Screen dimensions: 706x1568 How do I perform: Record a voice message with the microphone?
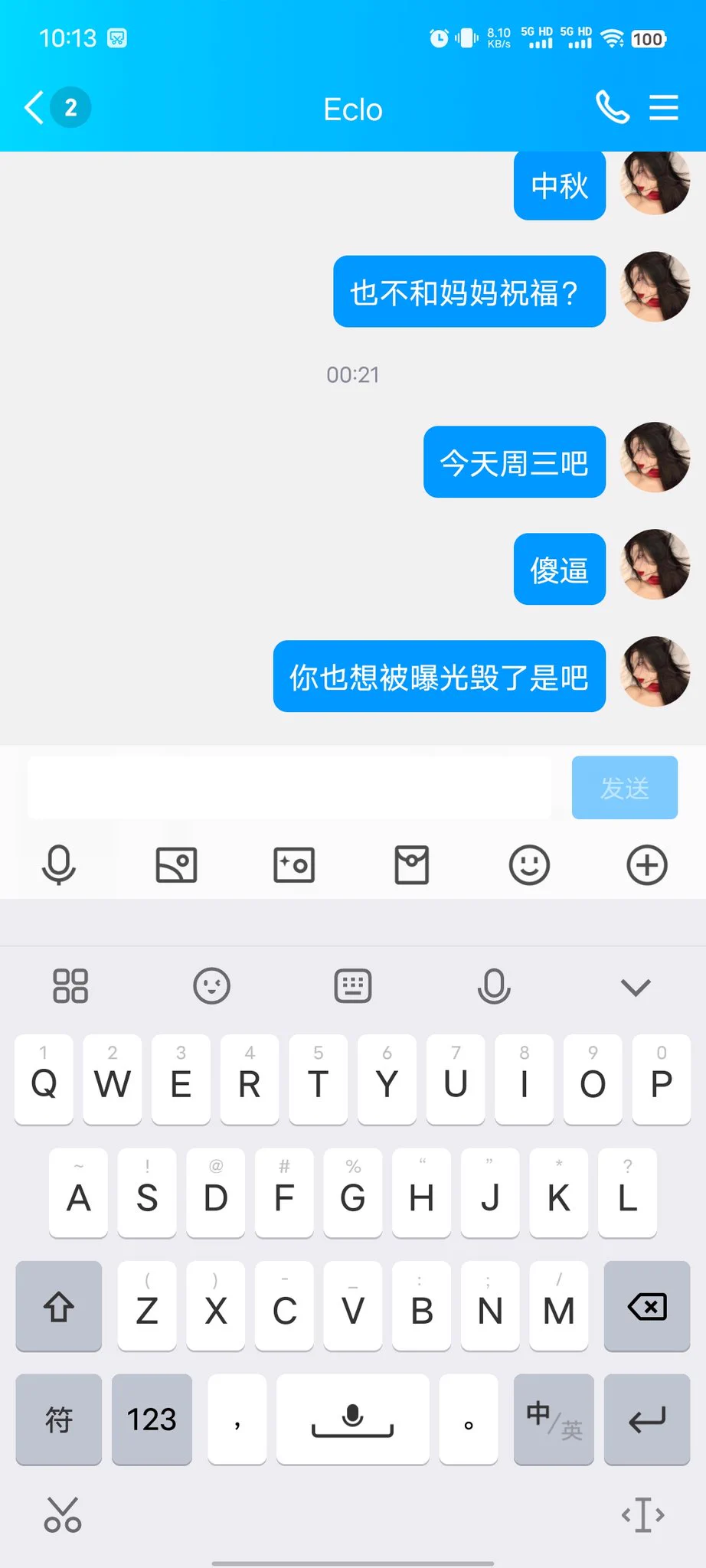[59, 865]
